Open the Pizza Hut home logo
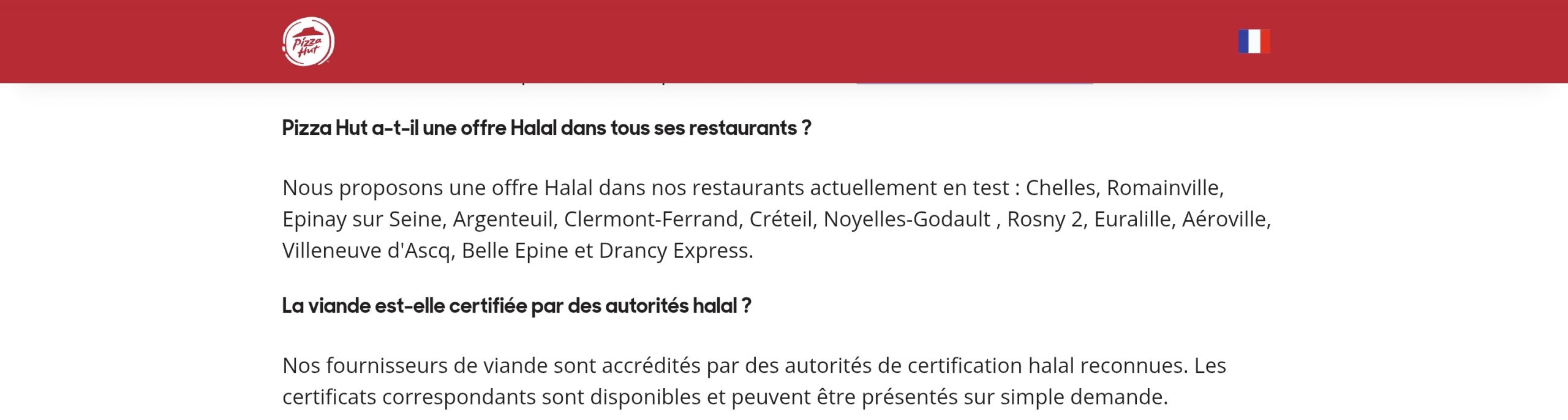 pyautogui.click(x=308, y=42)
